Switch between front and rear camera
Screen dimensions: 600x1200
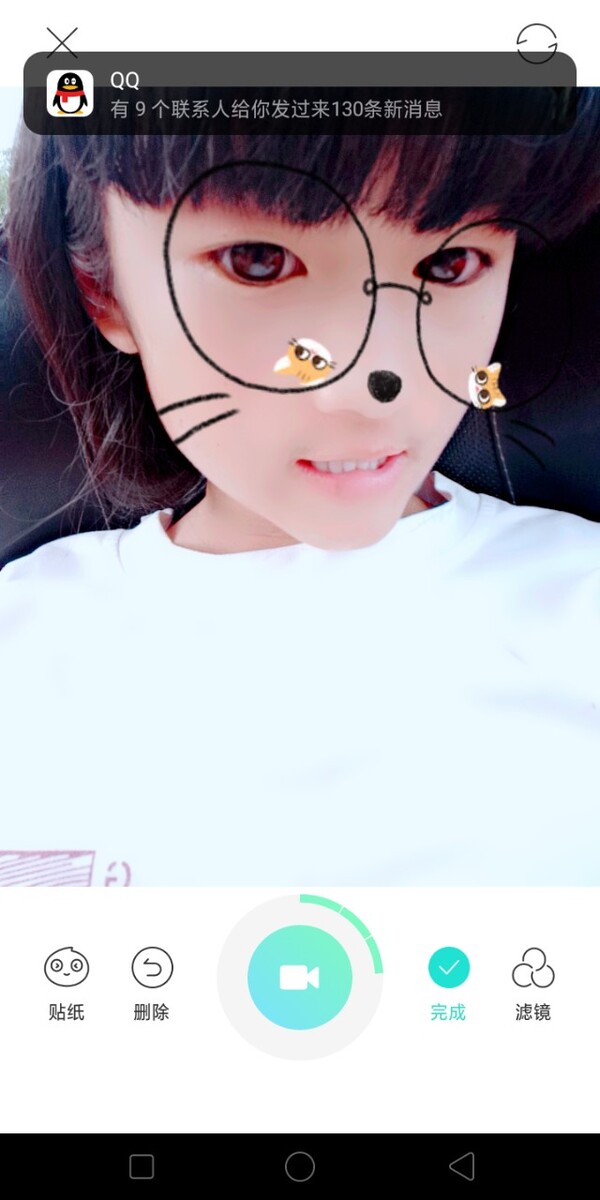click(536, 43)
